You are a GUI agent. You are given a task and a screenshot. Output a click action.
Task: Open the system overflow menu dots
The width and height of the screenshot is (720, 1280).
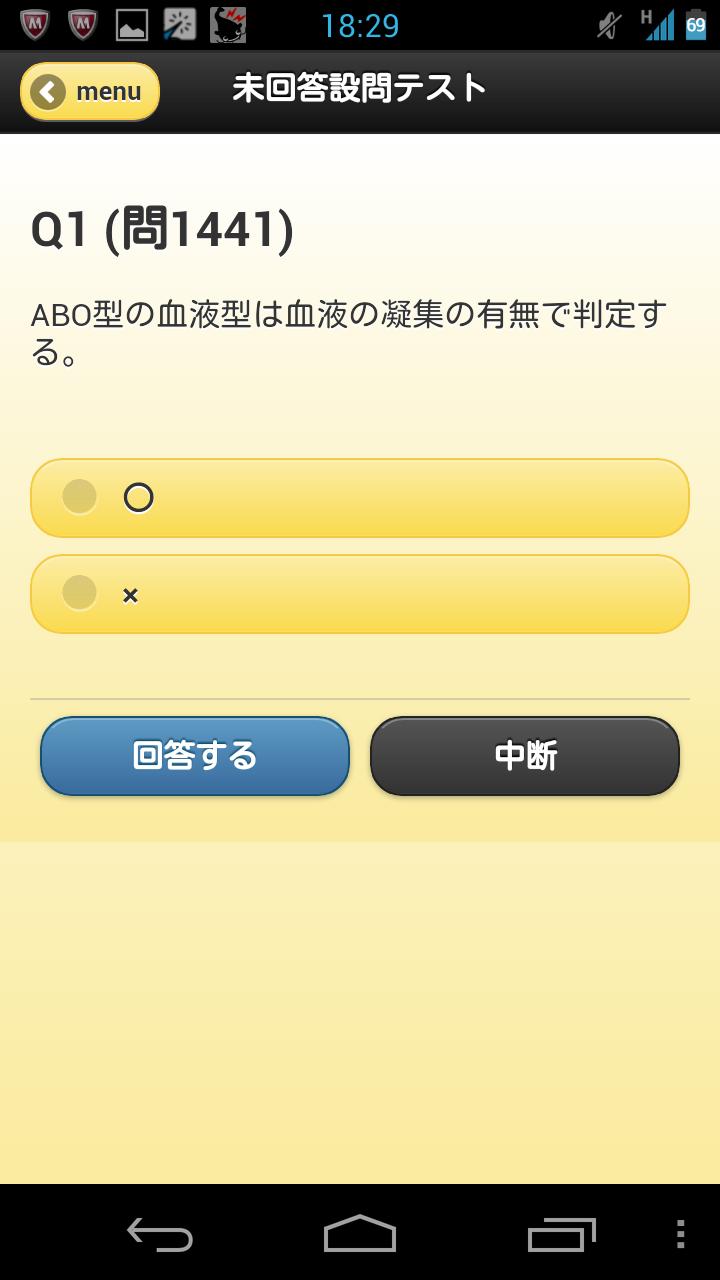681,1234
